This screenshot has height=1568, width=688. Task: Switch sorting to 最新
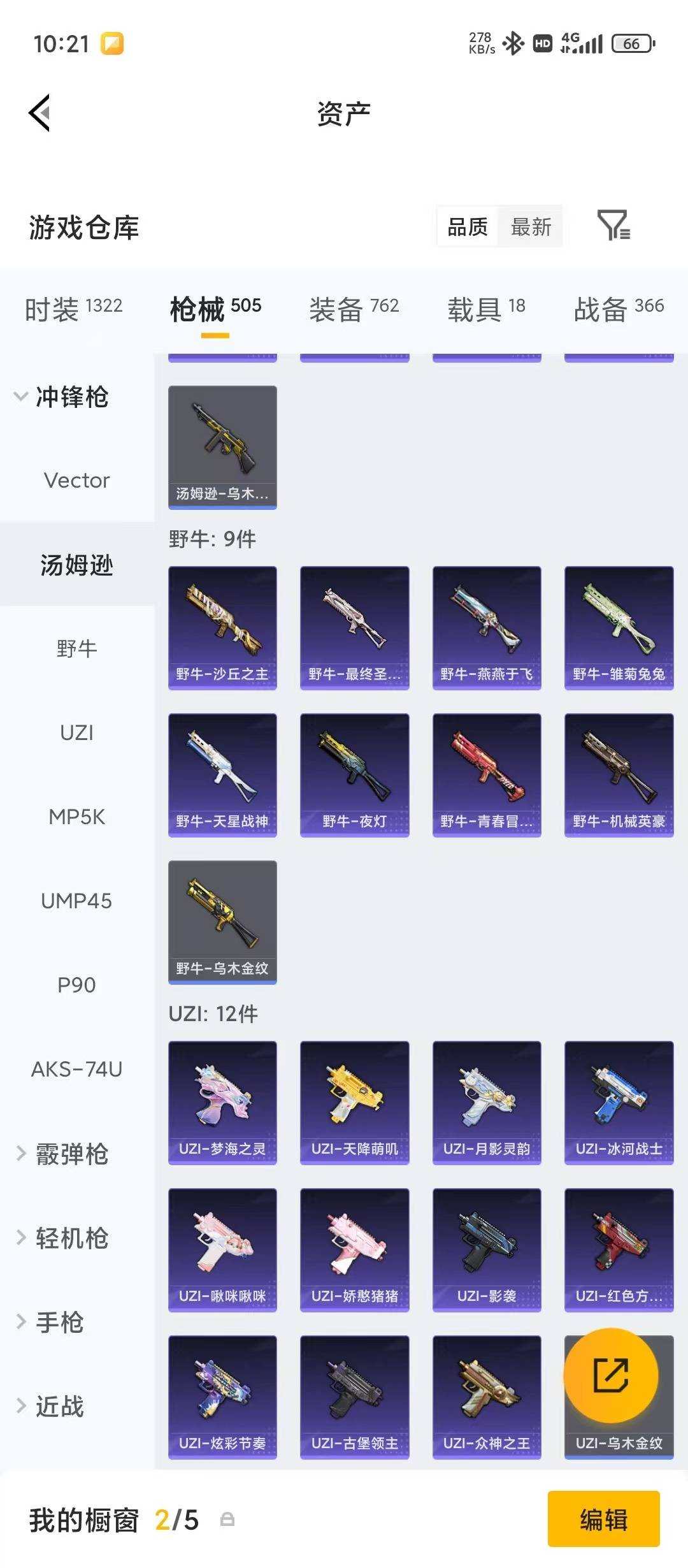(x=531, y=228)
